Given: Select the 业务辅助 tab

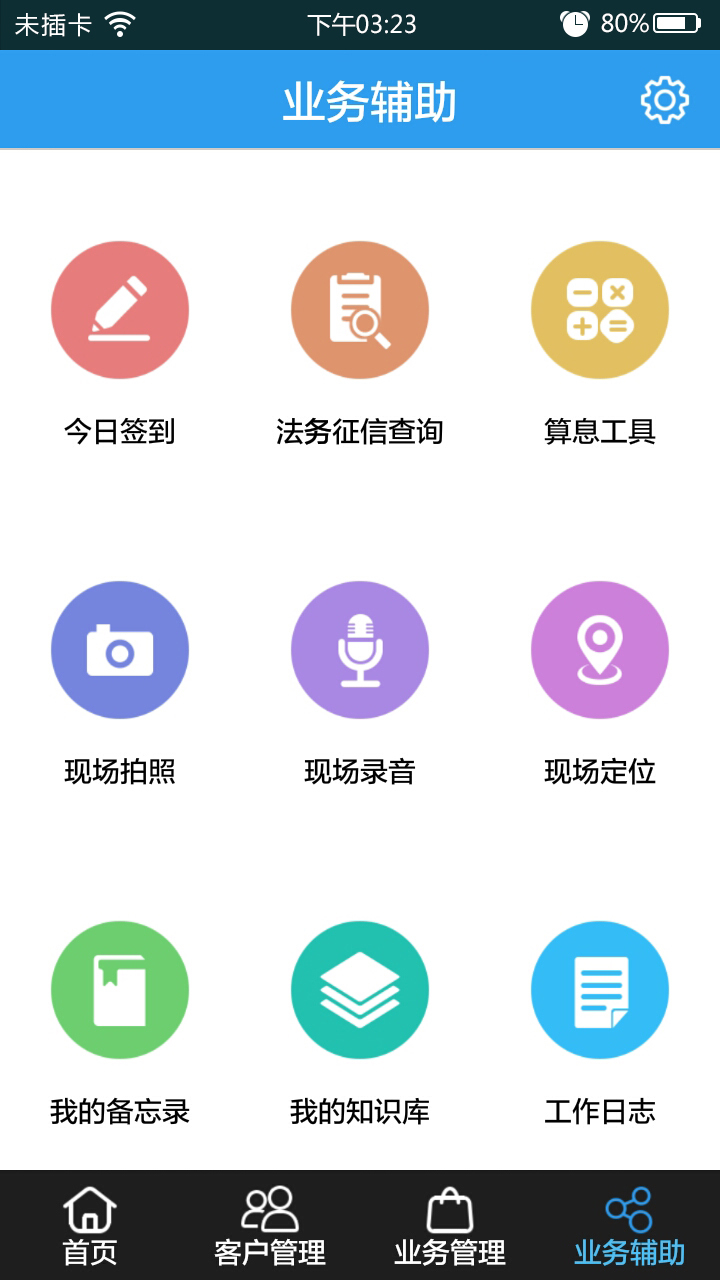Looking at the screenshot, I should (x=630, y=1226).
